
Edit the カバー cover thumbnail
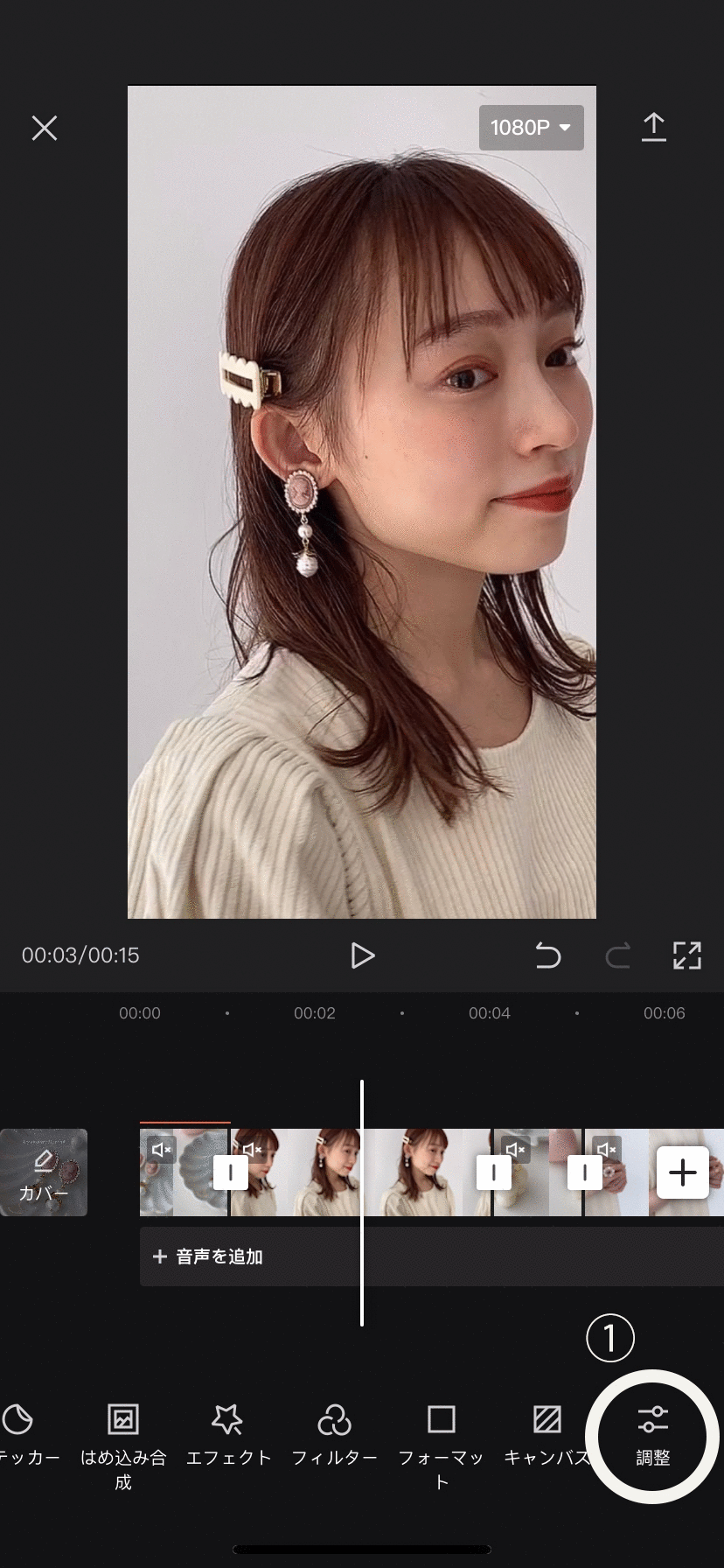coord(44,1172)
